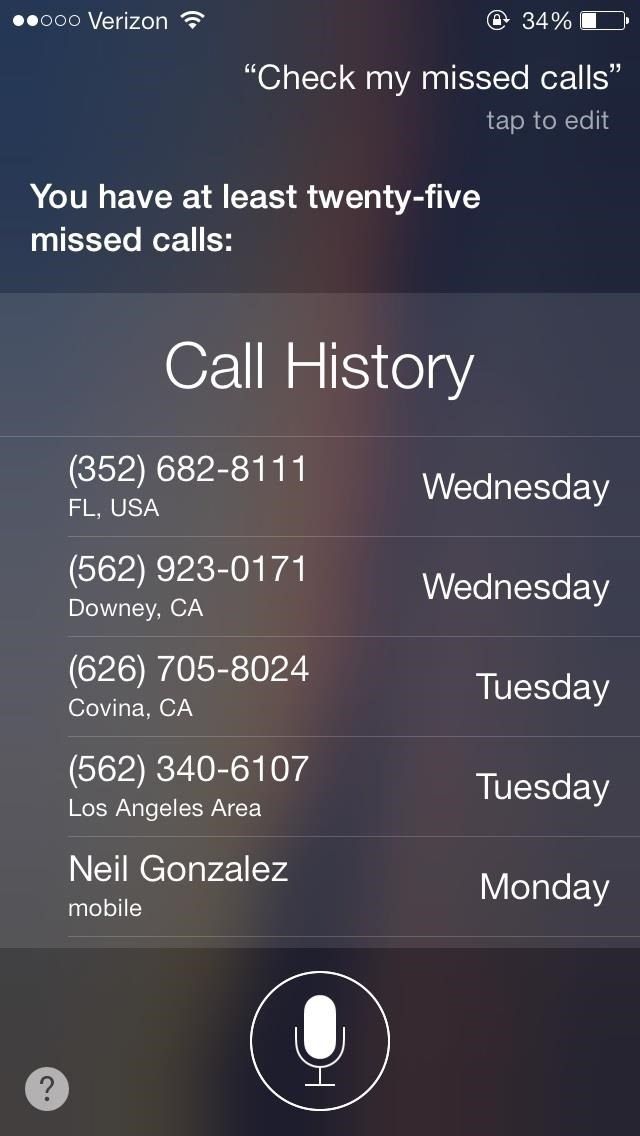Screen dimensions: 640x1136
Task: Open the (626) 705-8024 Covina call
Action: (338, 687)
